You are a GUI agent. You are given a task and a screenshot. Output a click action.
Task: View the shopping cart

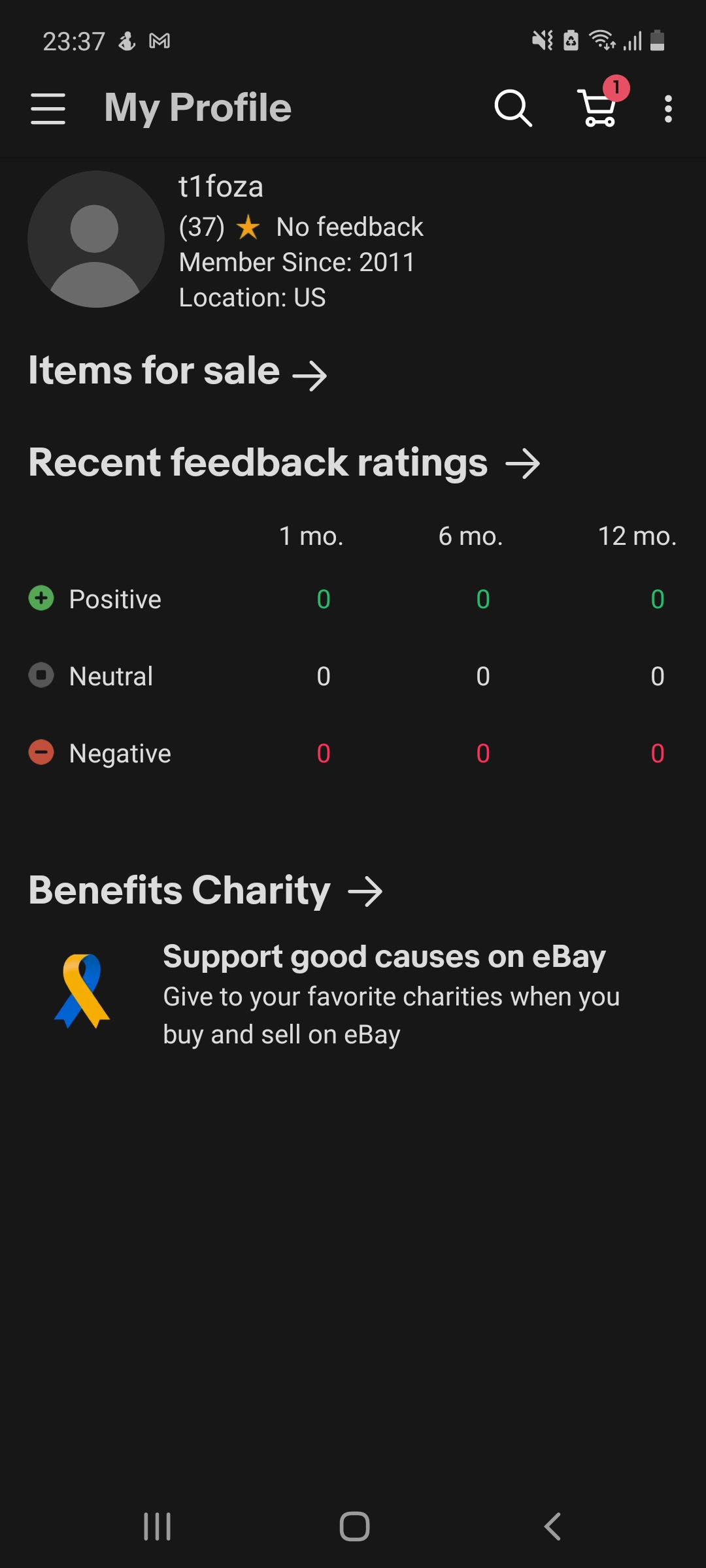pos(599,108)
